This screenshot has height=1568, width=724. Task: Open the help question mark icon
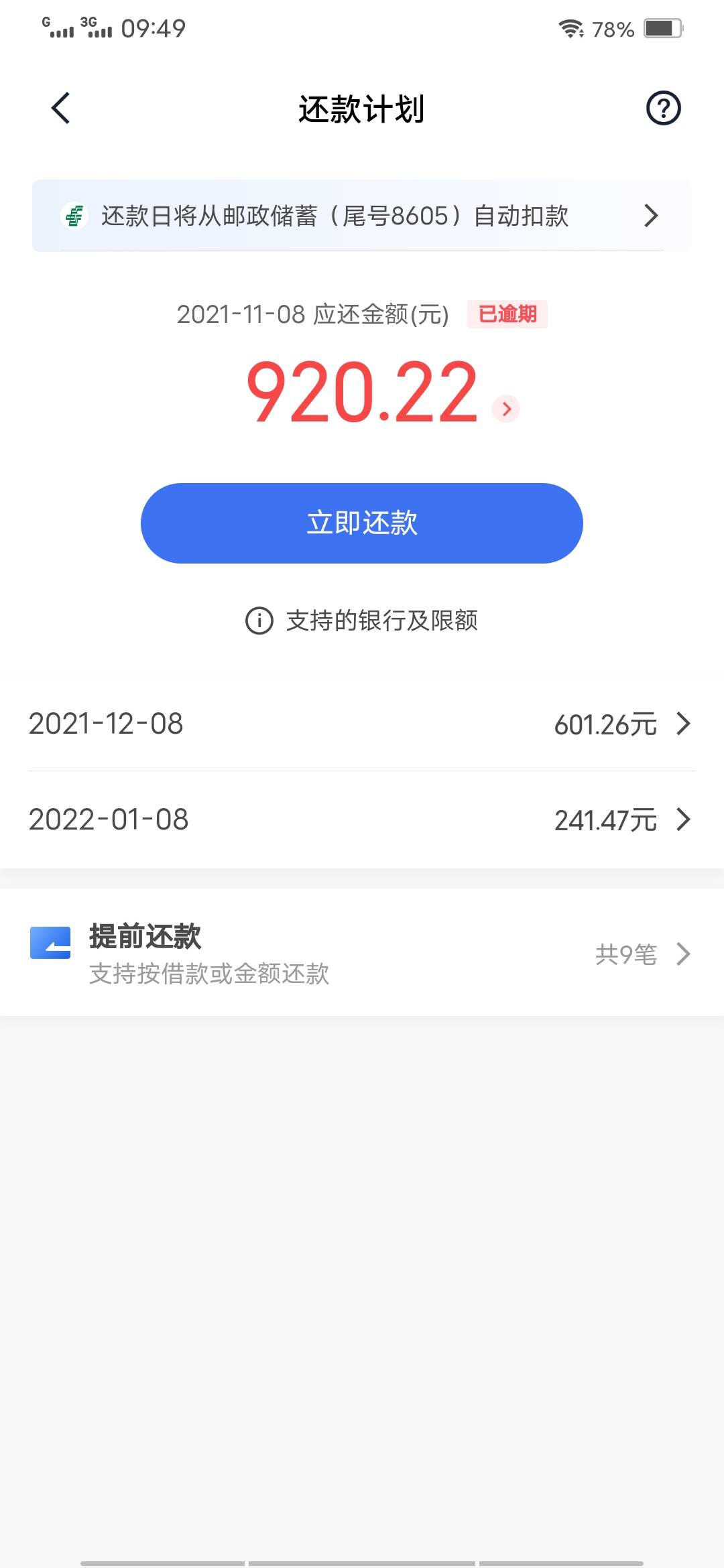663,108
